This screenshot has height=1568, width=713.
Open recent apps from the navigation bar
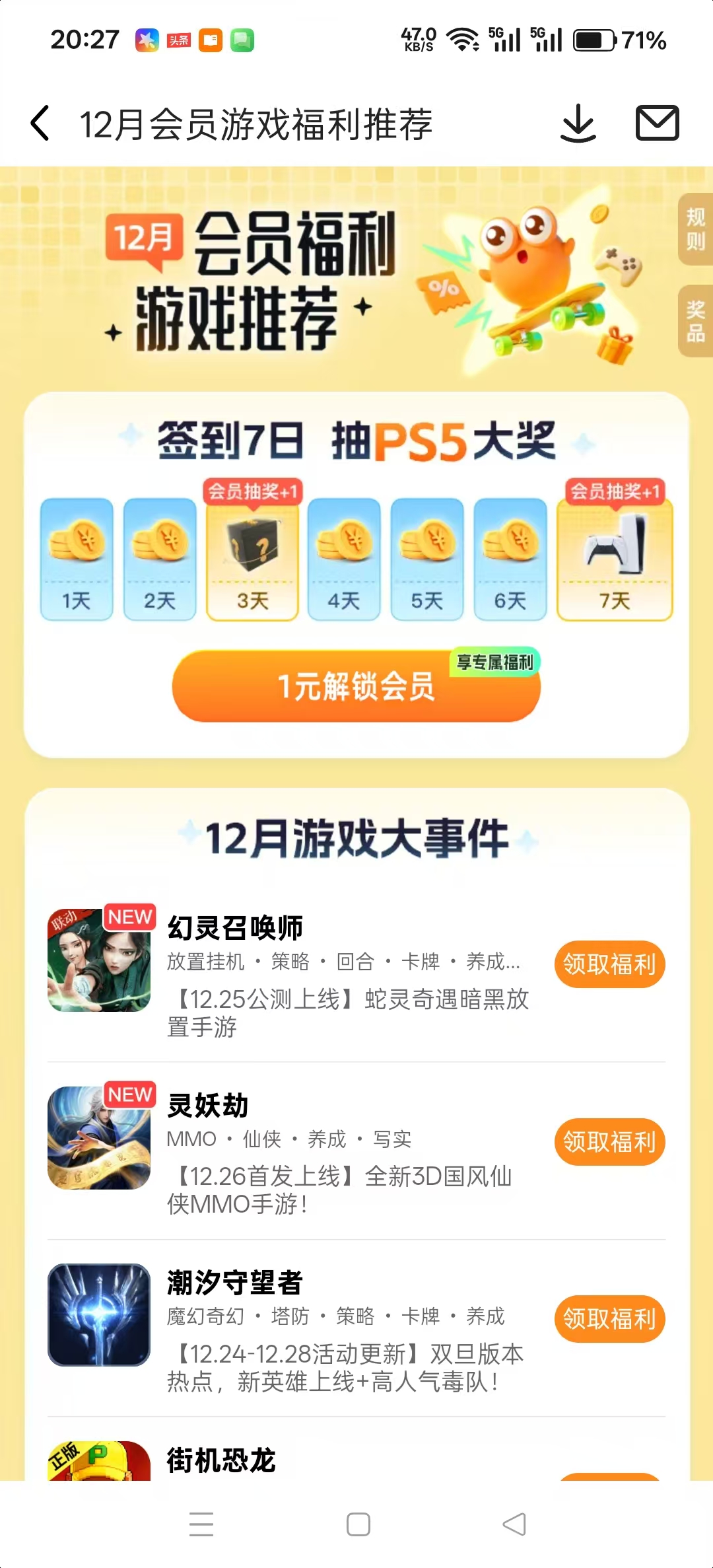click(x=201, y=1524)
